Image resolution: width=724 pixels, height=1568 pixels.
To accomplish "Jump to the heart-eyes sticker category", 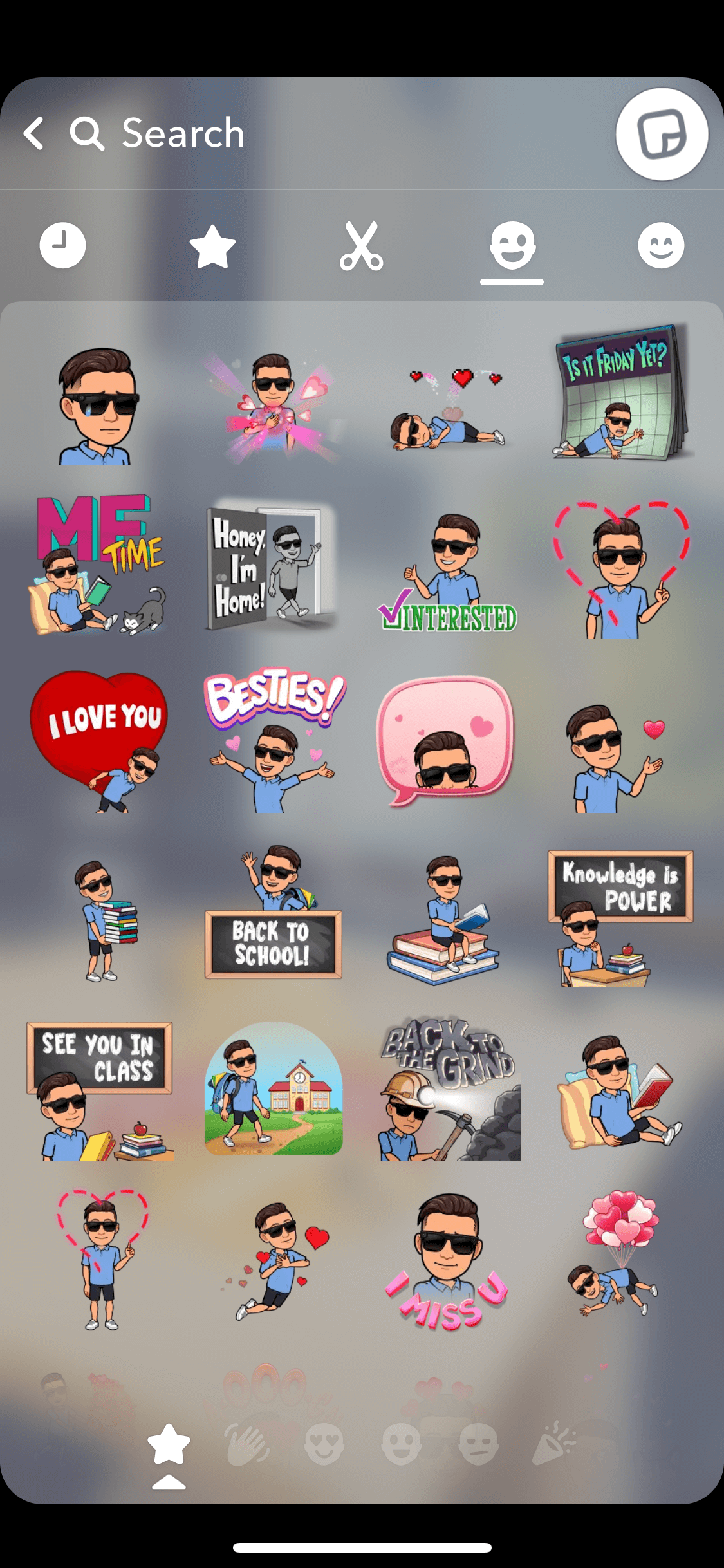I will click(324, 1444).
